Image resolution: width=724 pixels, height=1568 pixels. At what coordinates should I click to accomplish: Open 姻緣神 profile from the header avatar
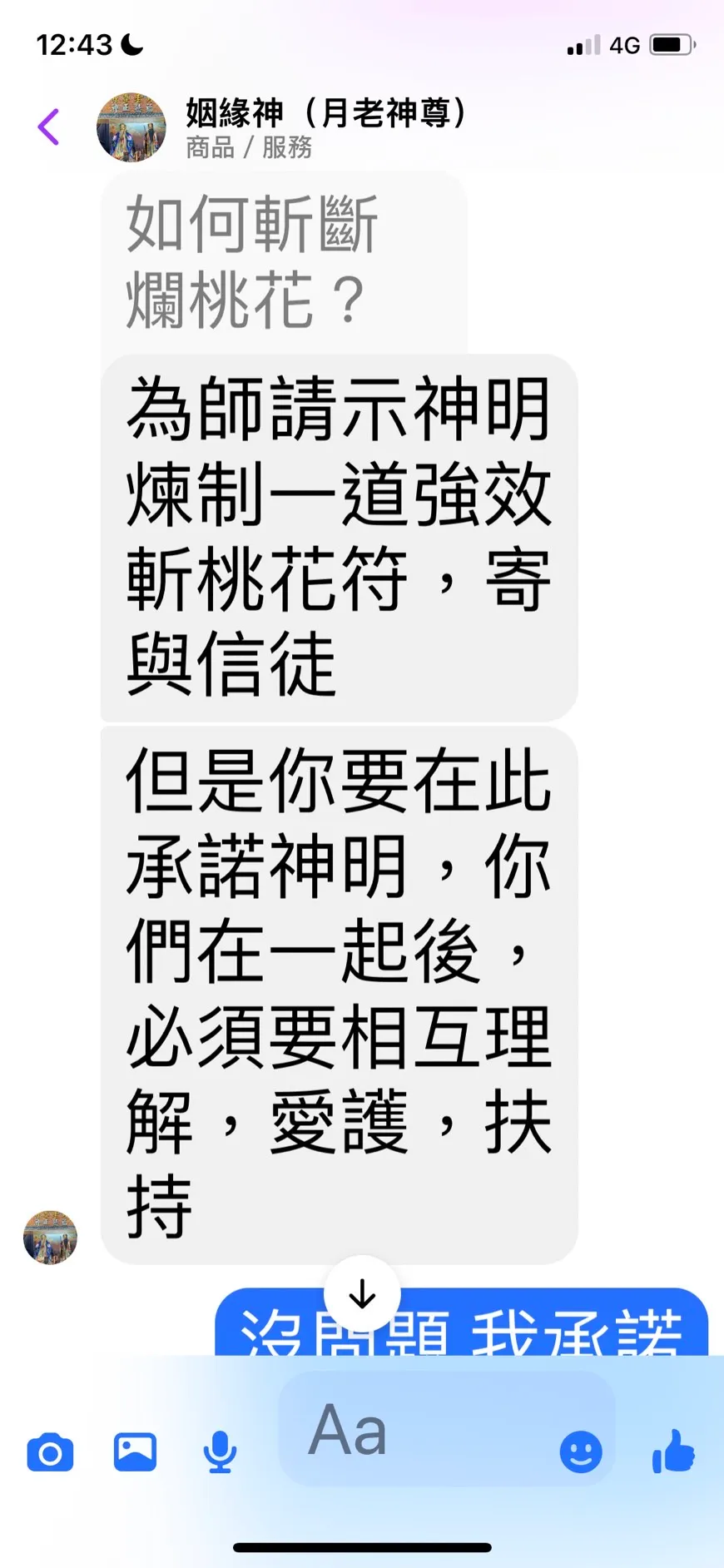131,127
